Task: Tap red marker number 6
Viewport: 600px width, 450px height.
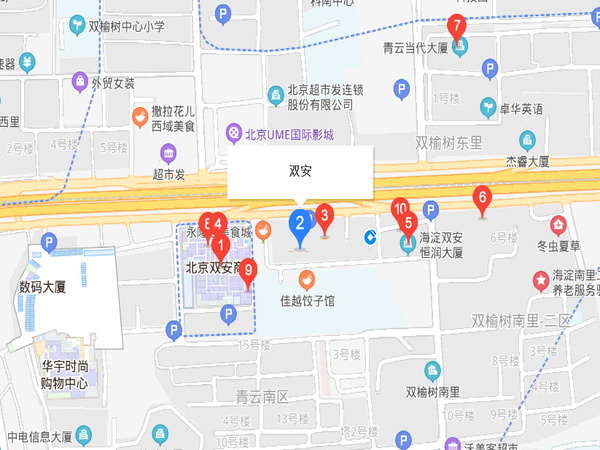Action: 482,198
